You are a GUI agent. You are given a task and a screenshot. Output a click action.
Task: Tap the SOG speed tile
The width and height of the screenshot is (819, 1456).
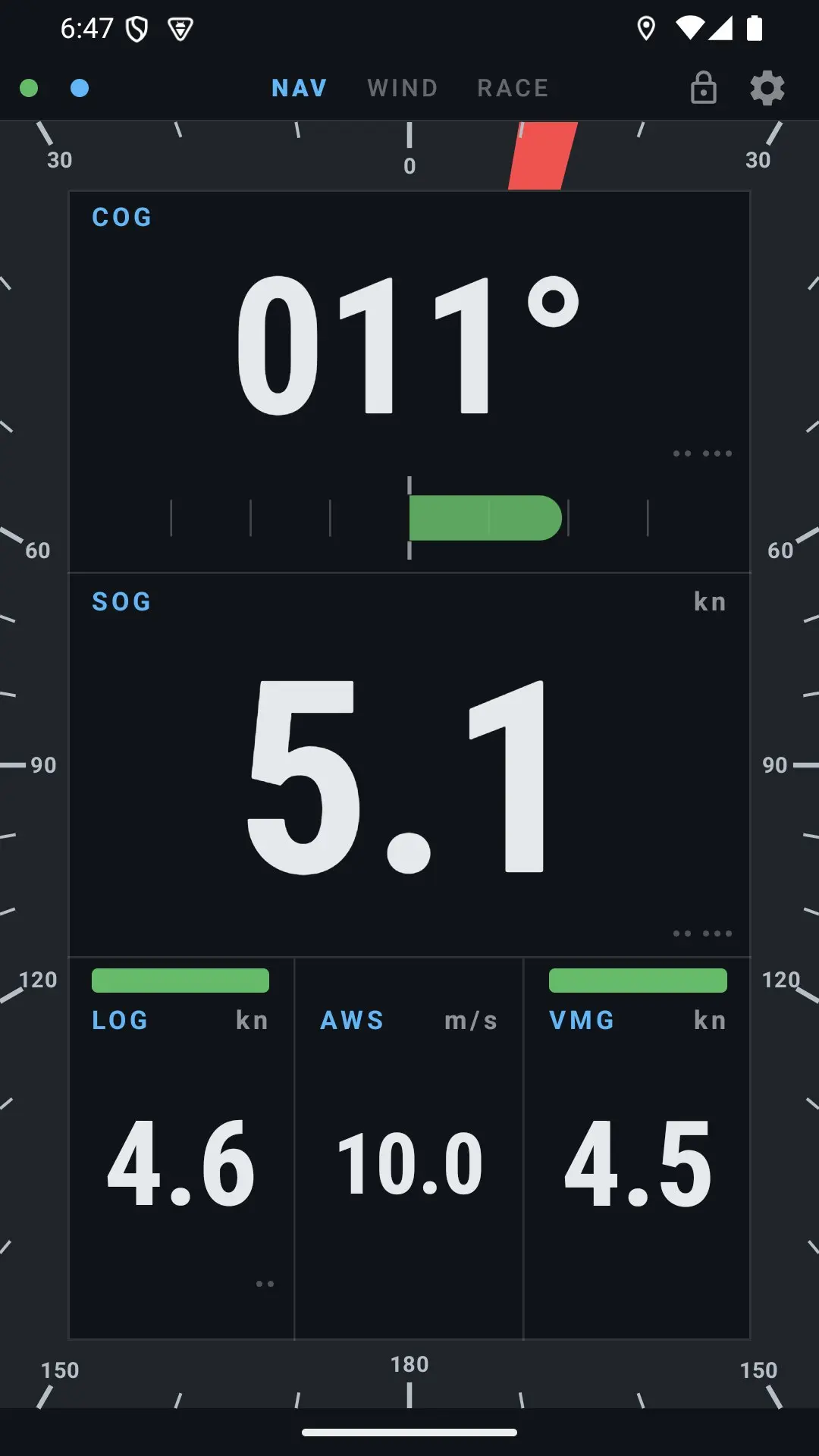click(x=409, y=765)
